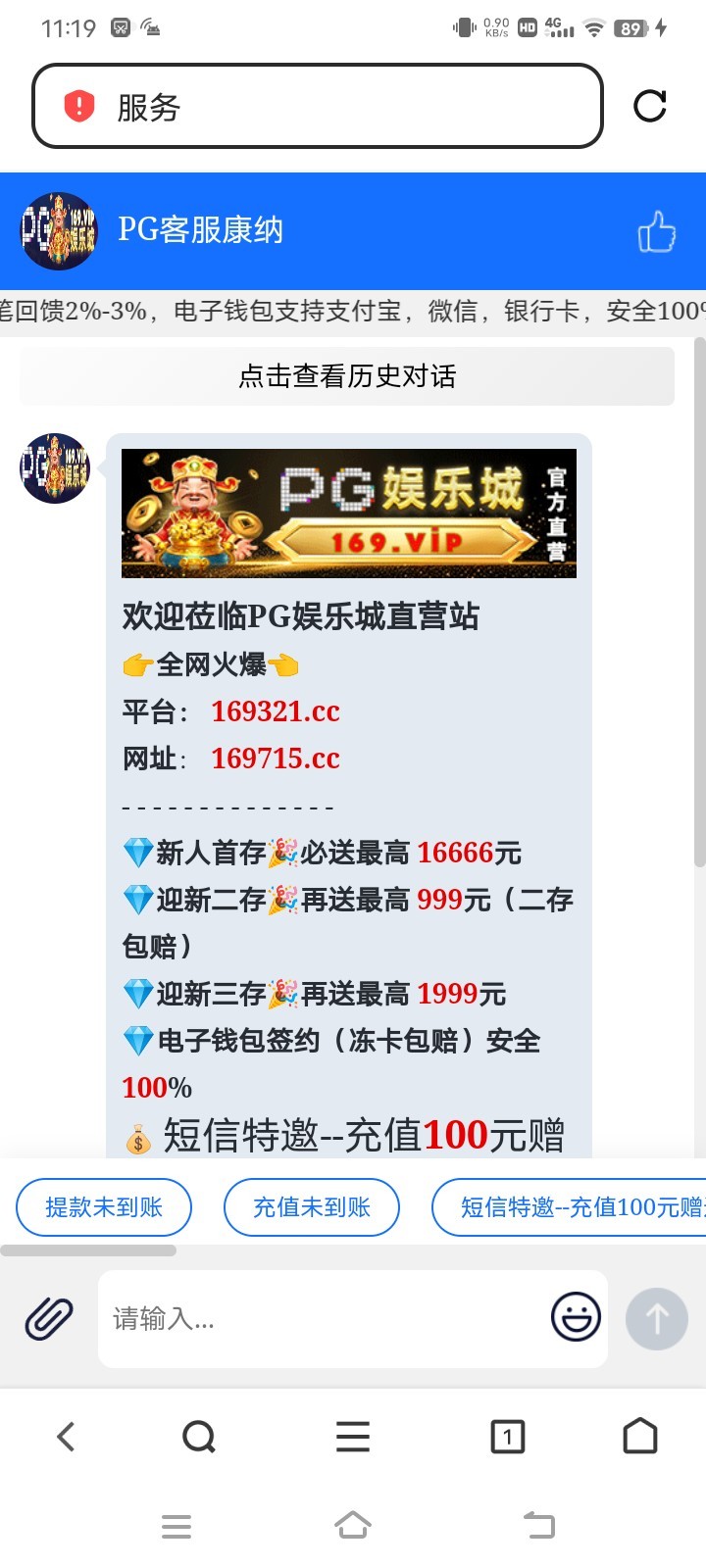Open the emoji picker
The width and height of the screenshot is (706, 1568).
(x=576, y=1316)
